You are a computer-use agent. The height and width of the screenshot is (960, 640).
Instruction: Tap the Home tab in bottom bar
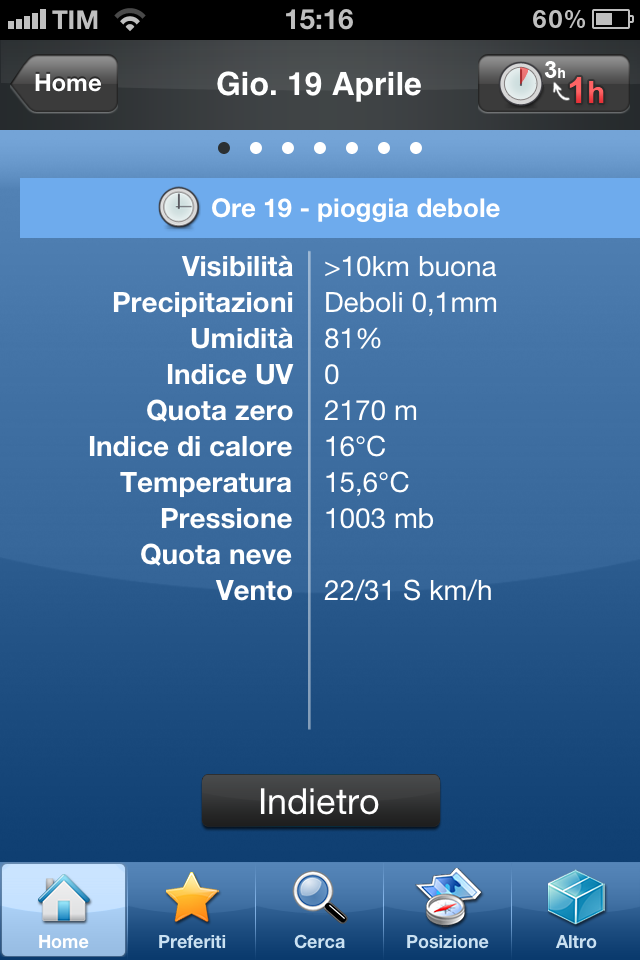(x=64, y=911)
